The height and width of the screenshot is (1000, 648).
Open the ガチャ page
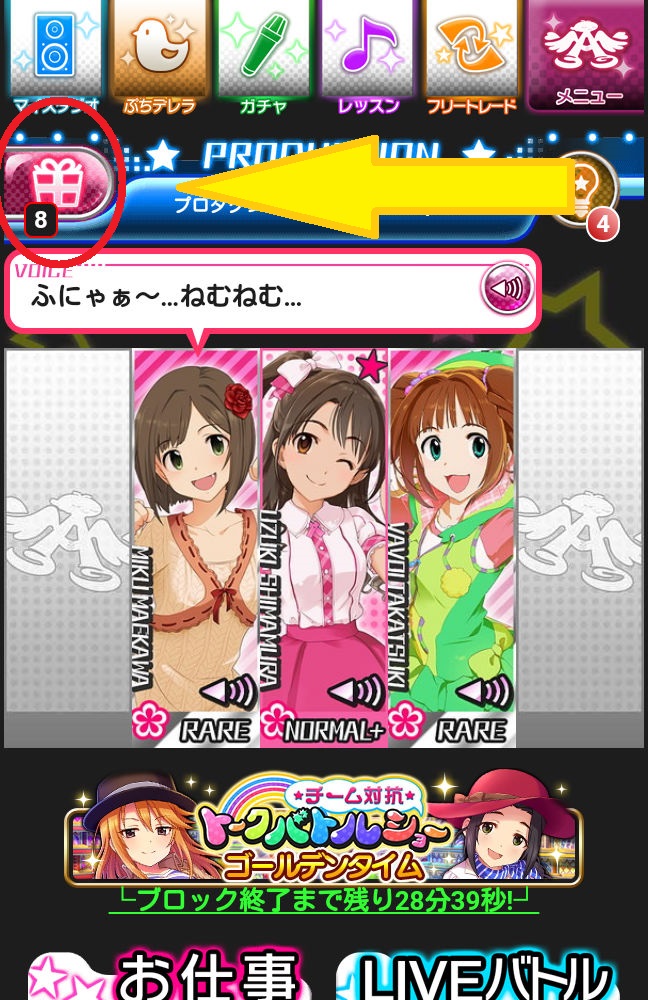[262, 55]
